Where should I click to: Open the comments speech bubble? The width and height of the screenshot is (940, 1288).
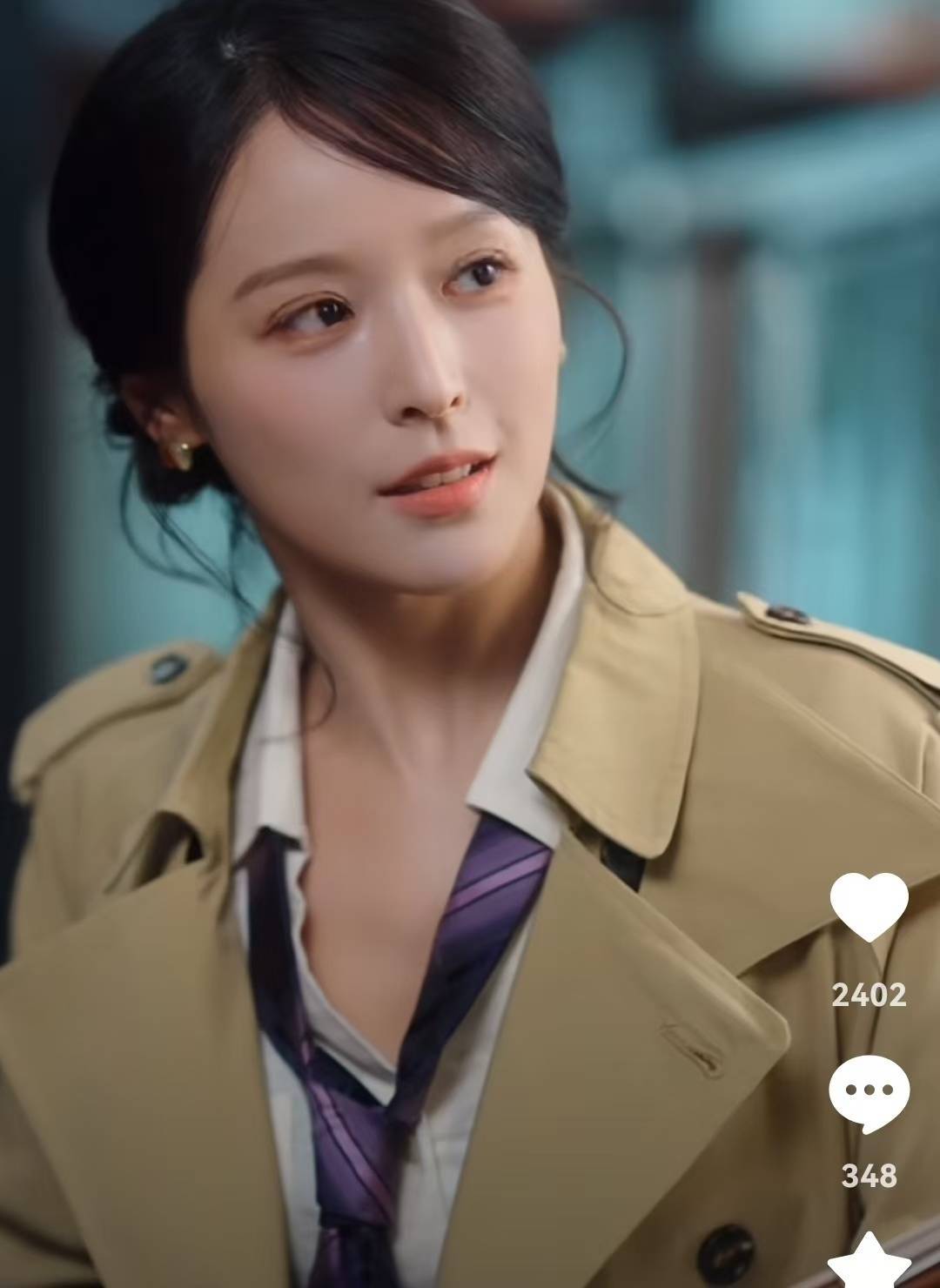point(869,1092)
